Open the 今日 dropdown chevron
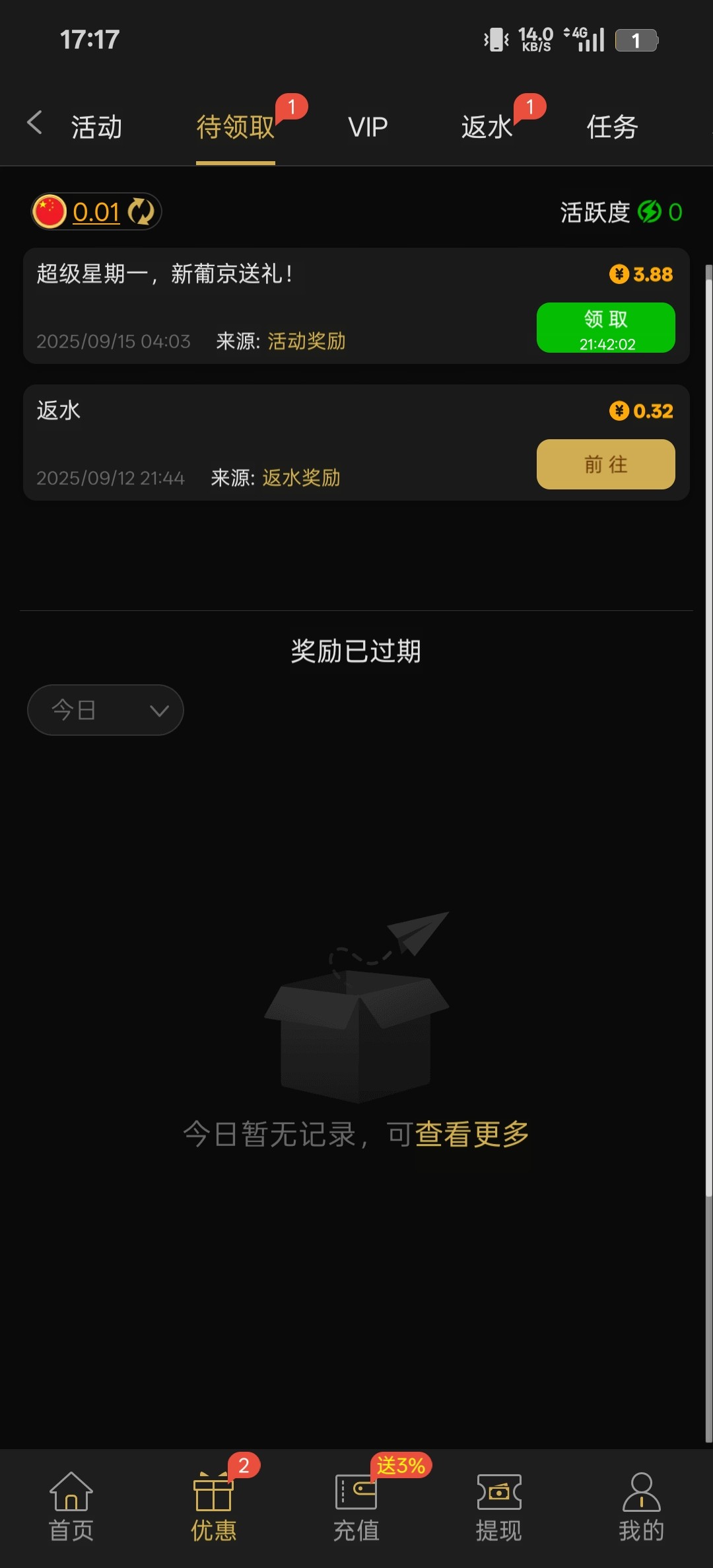 pyautogui.click(x=158, y=711)
